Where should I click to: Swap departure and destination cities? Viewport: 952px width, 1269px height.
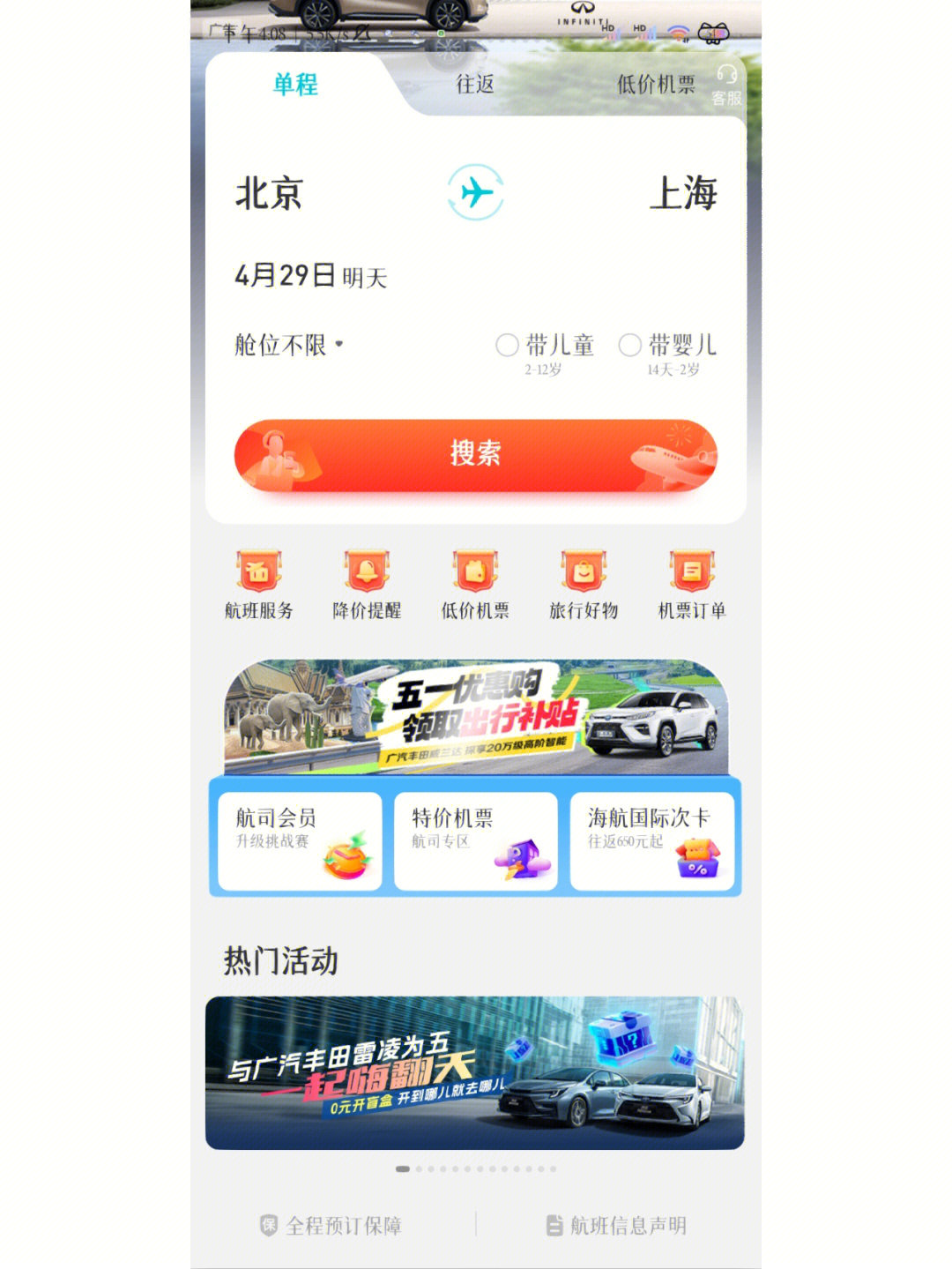click(x=475, y=192)
